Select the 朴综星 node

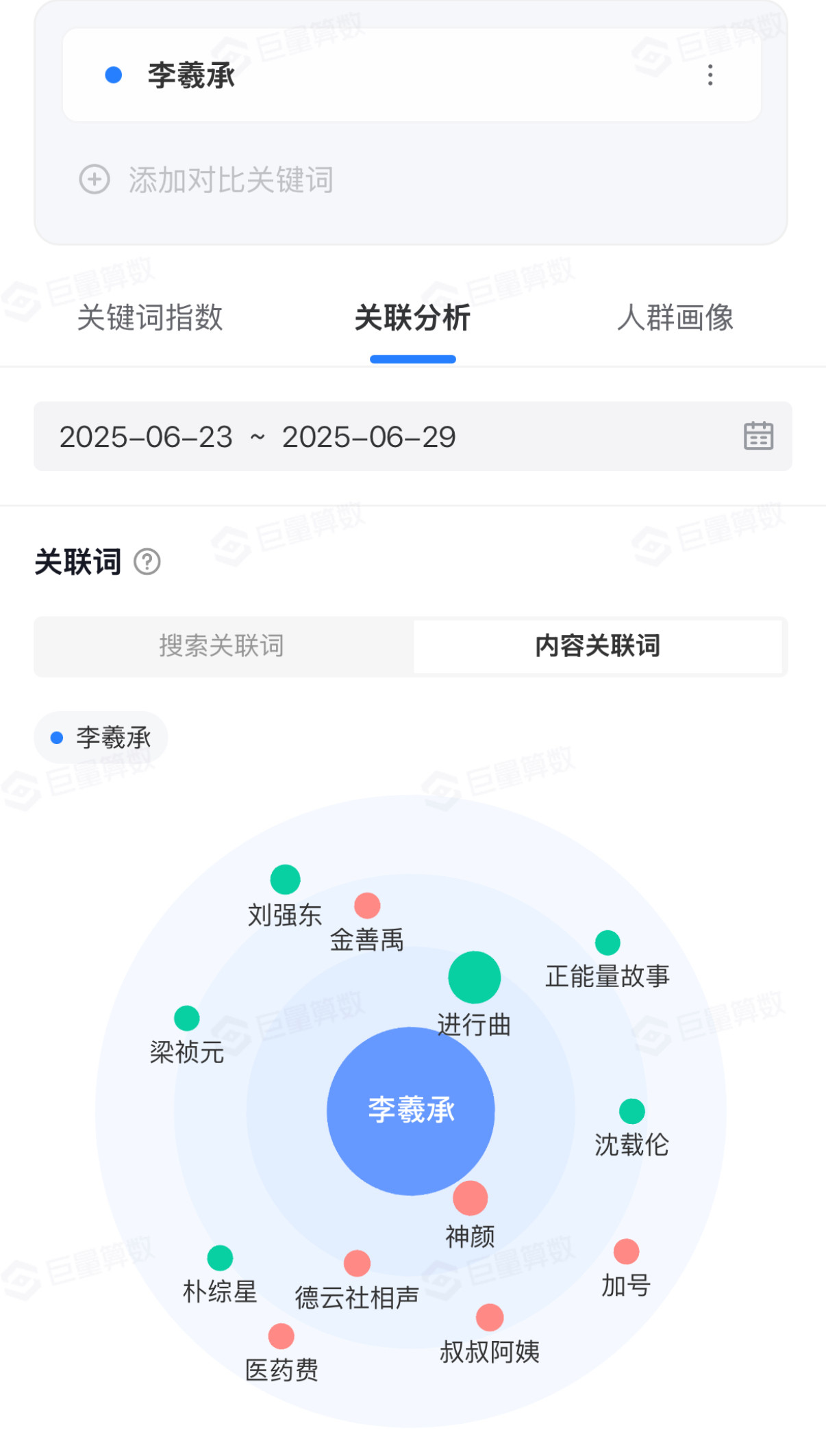pyautogui.click(x=220, y=1258)
